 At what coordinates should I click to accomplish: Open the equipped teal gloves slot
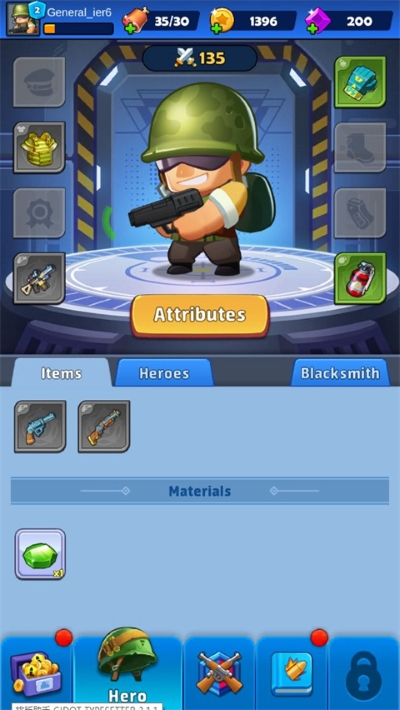[x=360, y=82]
